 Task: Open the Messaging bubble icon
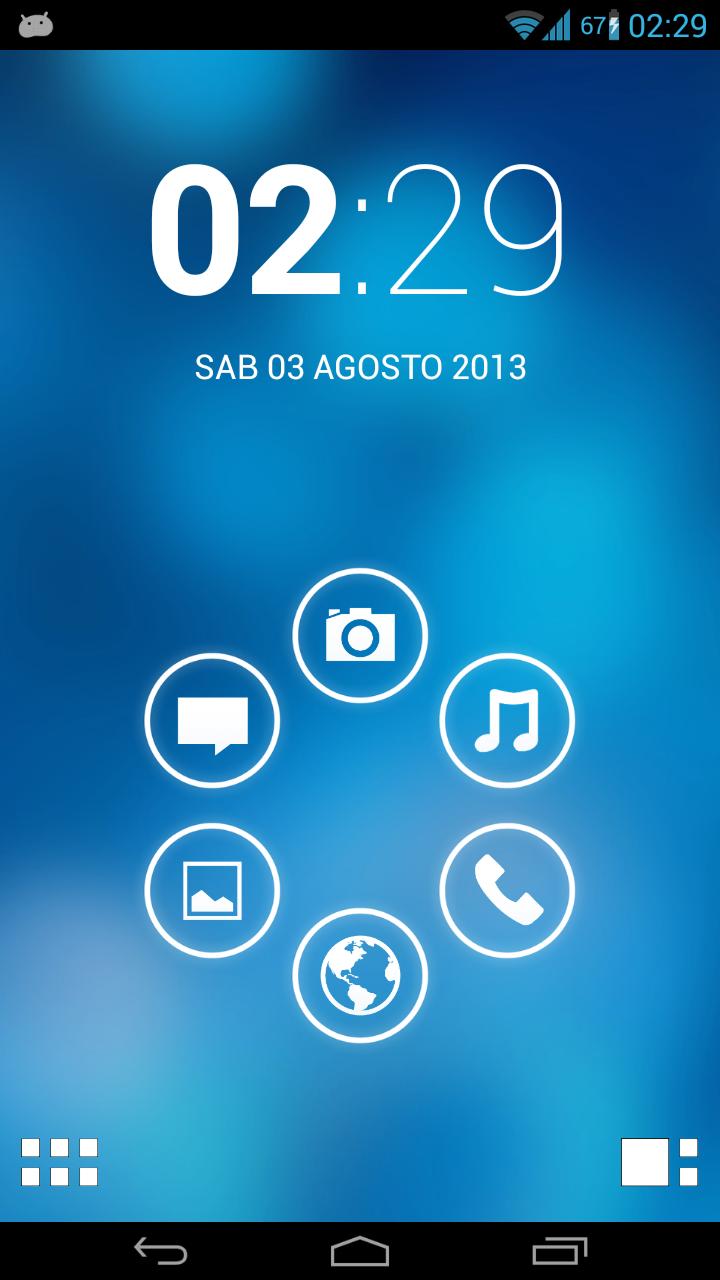(x=213, y=720)
